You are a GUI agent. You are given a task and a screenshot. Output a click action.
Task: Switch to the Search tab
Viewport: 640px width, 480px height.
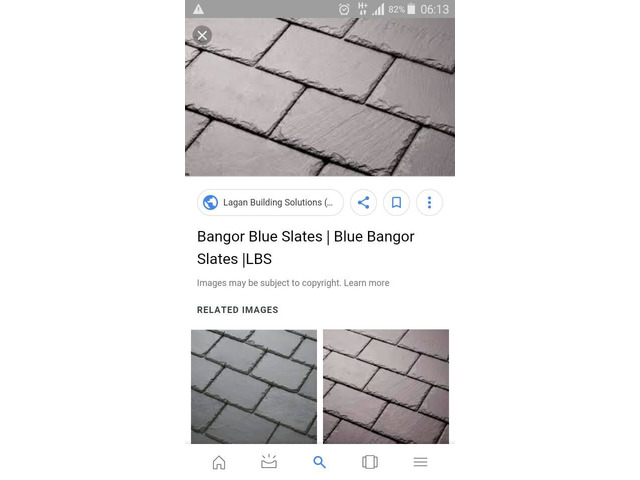[320, 462]
